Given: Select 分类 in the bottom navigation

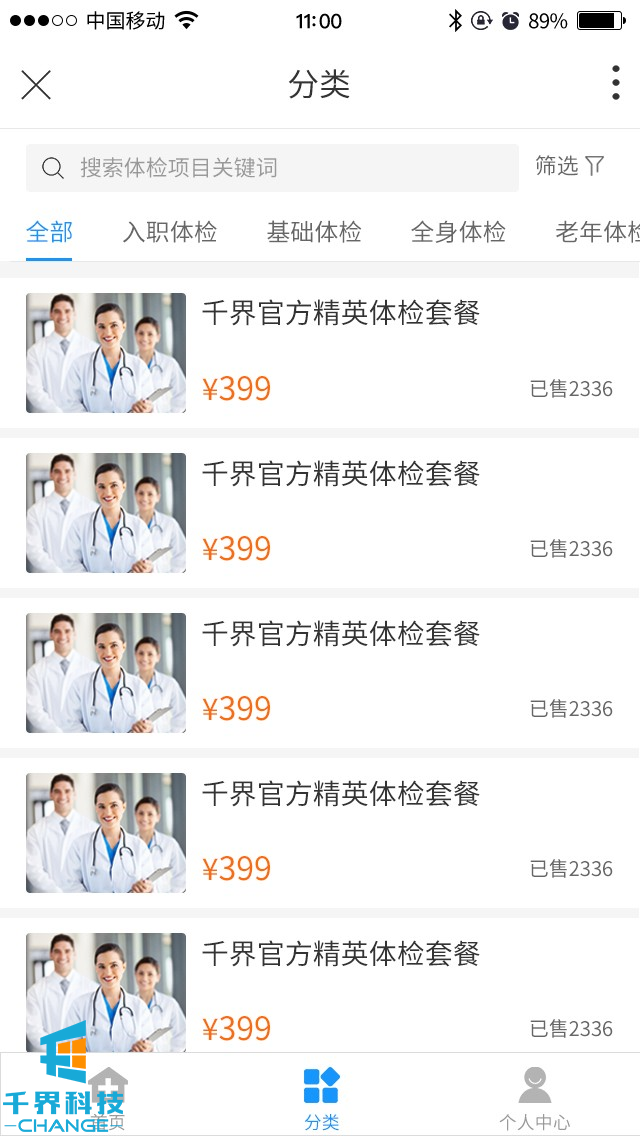Looking at the screenshot, I should coord(321,1096).
